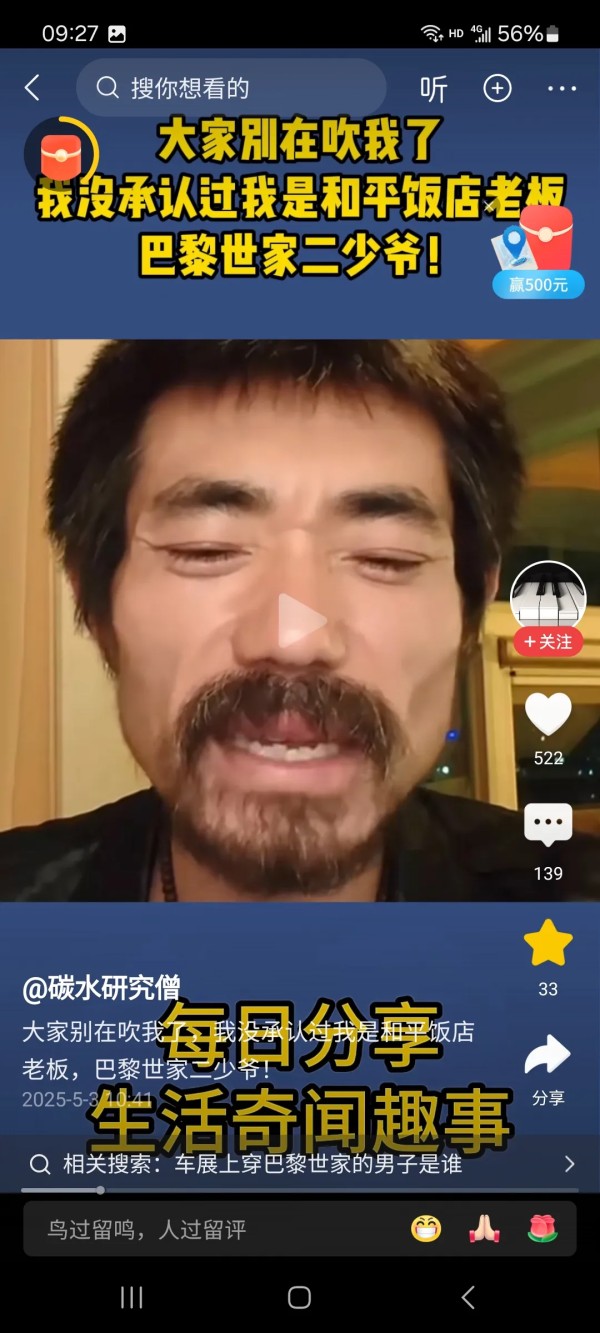The width and height of the screenshot is (600, 1333).
Task: Send the grinning face emoji reaction
Action: point(426,1229)
